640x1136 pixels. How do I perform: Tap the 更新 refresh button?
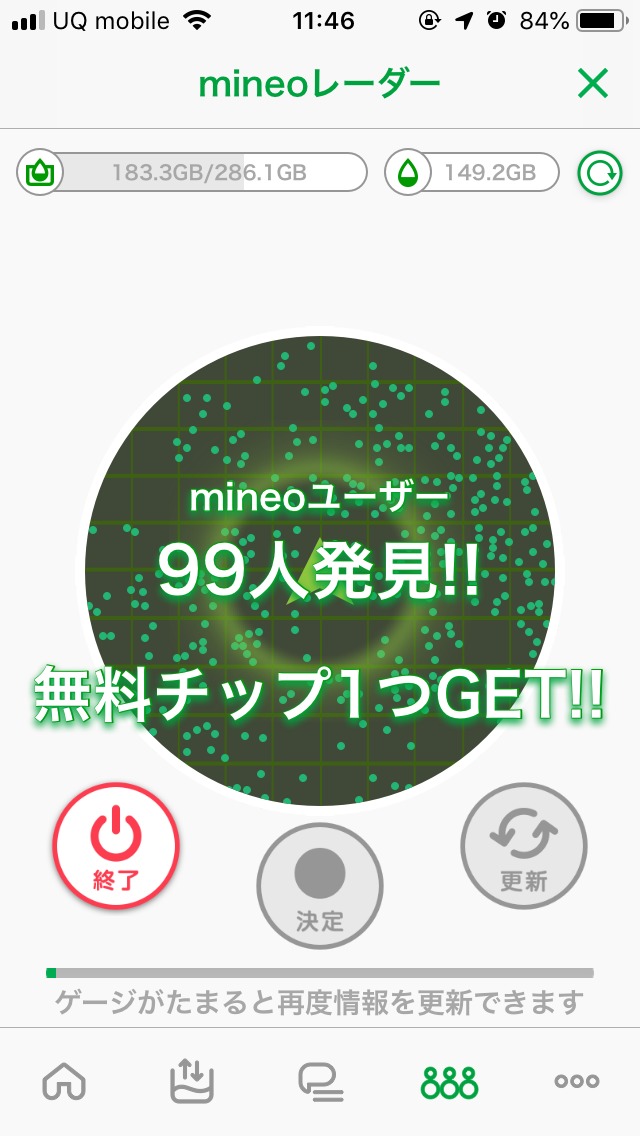[x=523, y=845]
